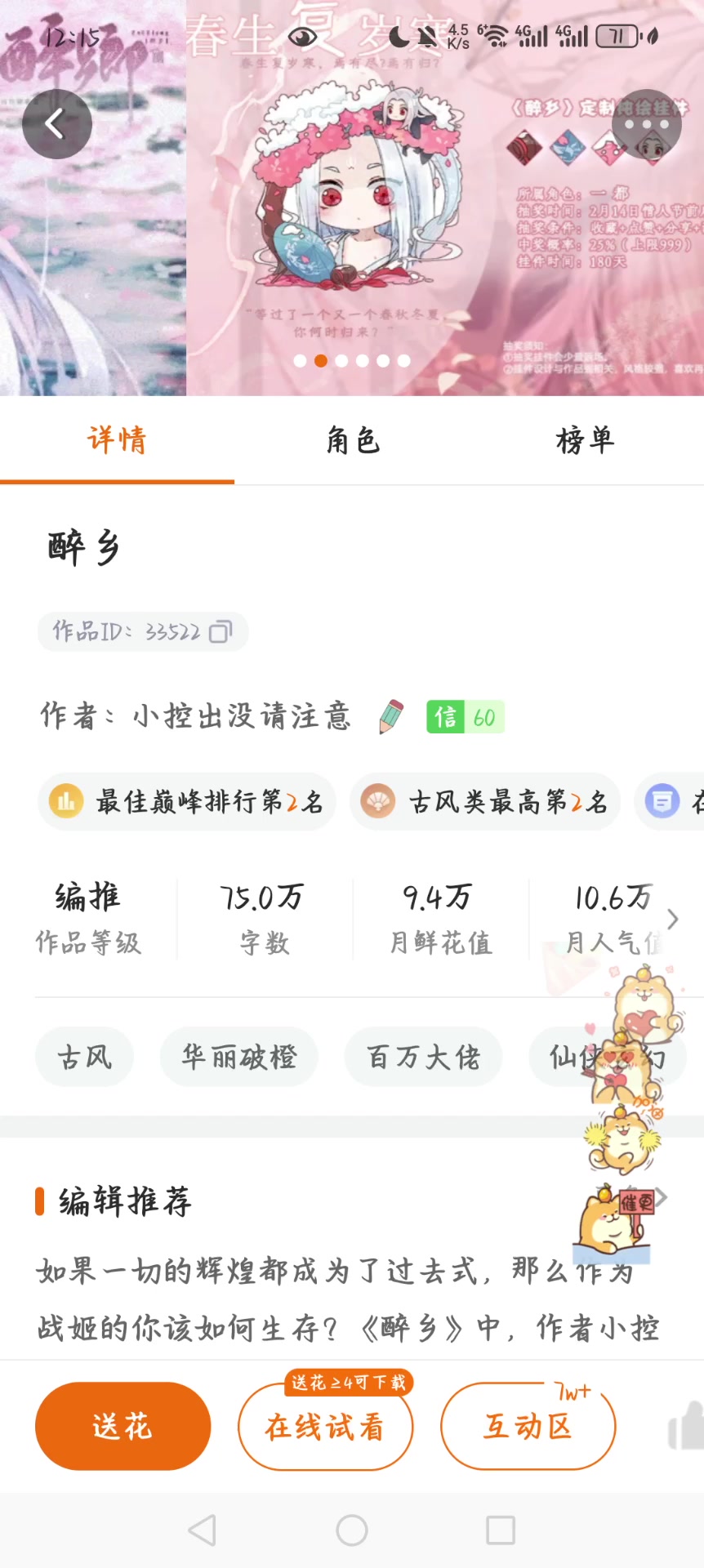Screen dimensions: 704x1568
Task: Select the 百万大佬 tag
Action: (x=423, y=1058)
